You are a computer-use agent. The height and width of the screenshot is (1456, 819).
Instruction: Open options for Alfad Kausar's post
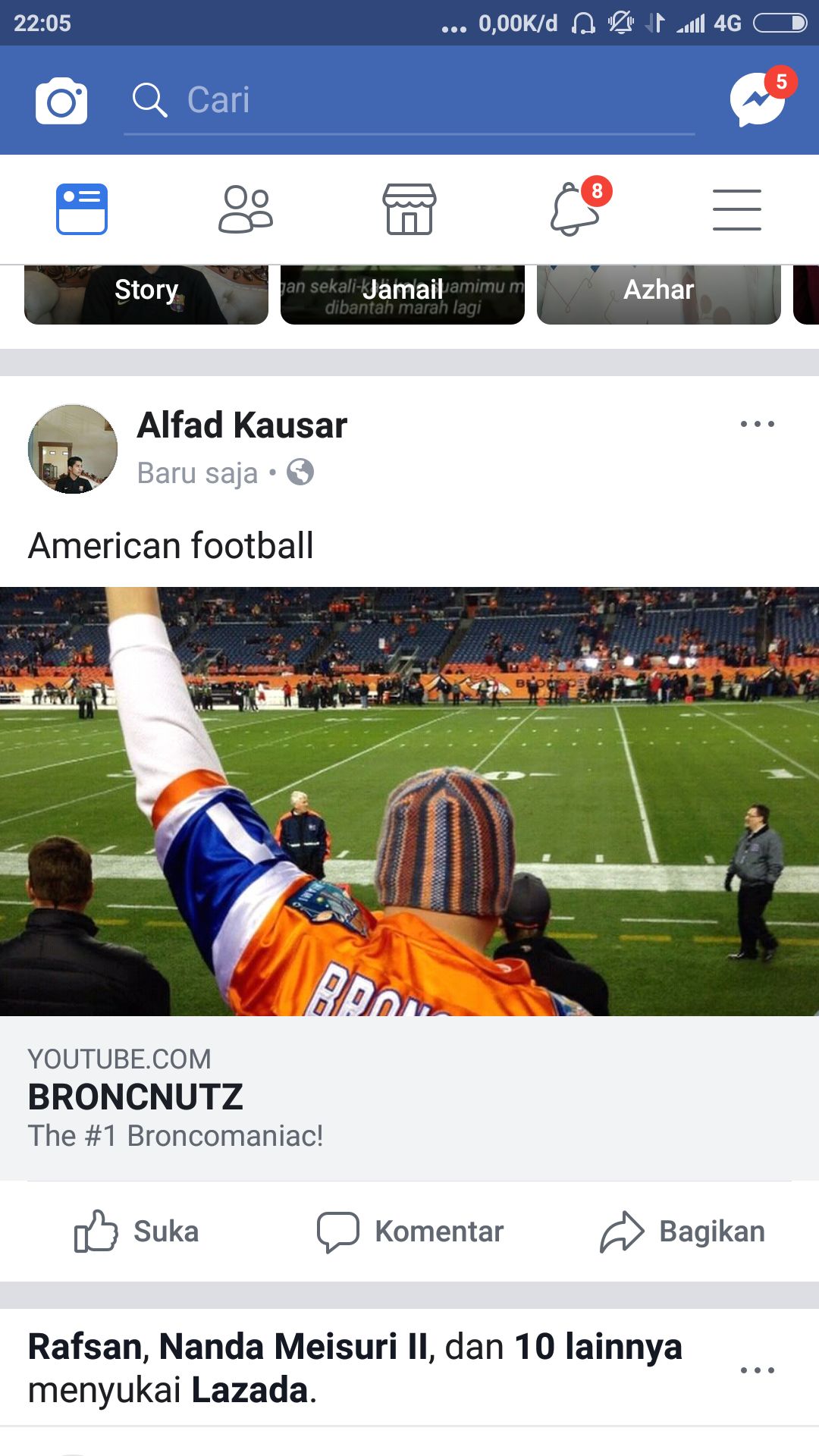click(757, 424)
